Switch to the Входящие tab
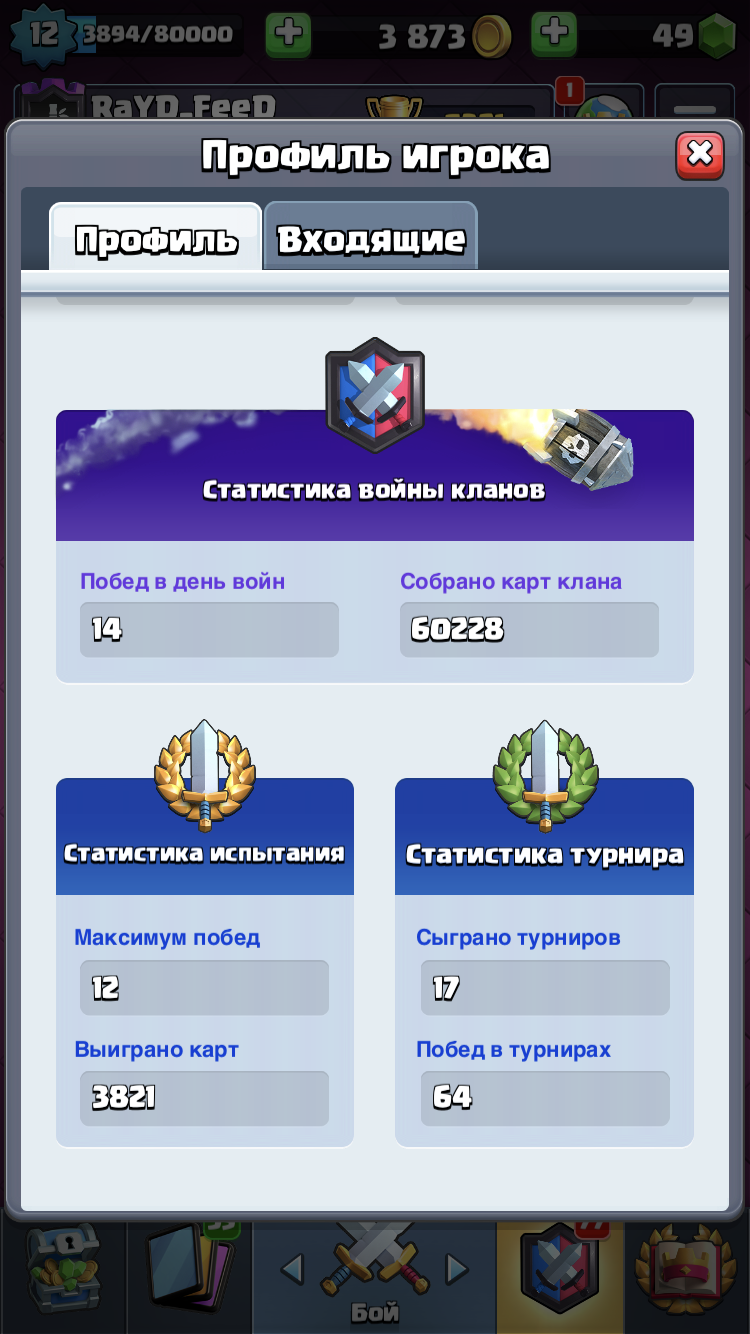 click(371, 237)
